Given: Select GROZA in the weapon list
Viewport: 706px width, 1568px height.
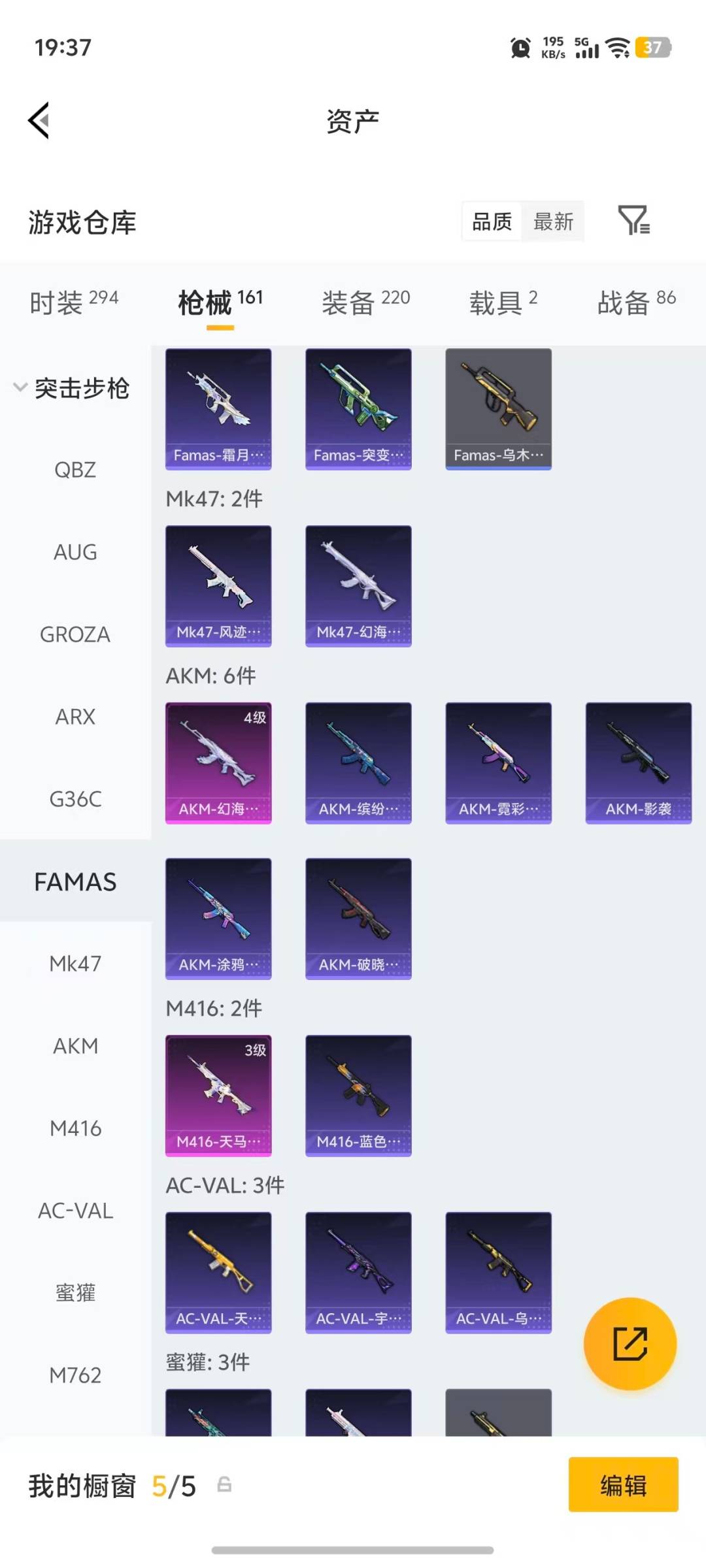Looking at the screenshot, I should tap(75, 634).
